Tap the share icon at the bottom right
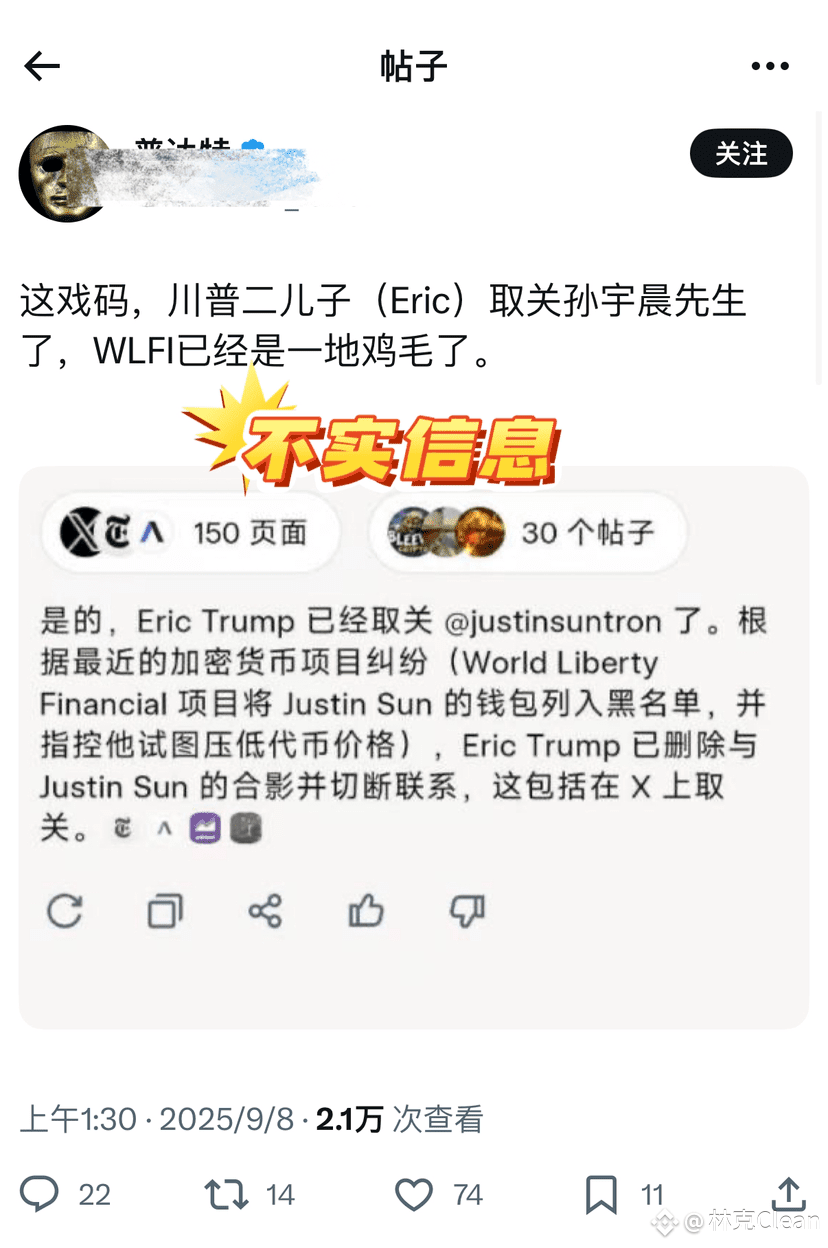Screen dimensions: 828x1248 coord(788,1194)
